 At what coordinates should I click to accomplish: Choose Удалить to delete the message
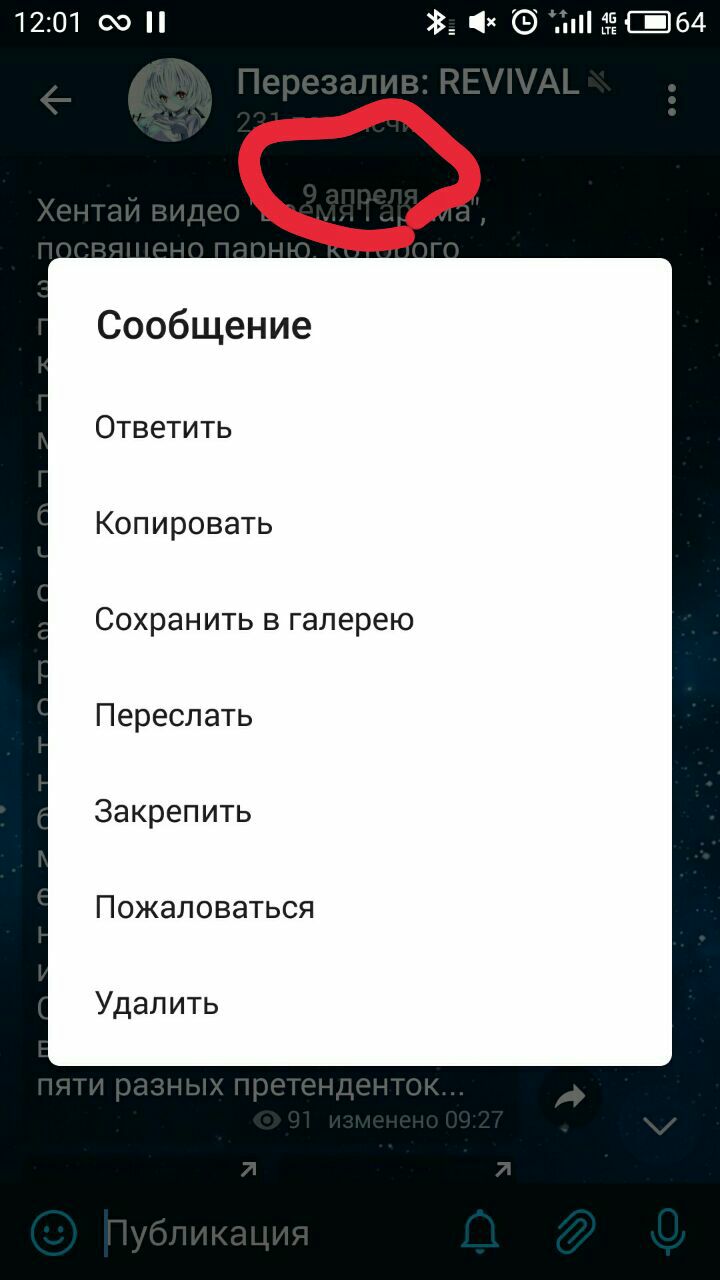point(156,1003)
